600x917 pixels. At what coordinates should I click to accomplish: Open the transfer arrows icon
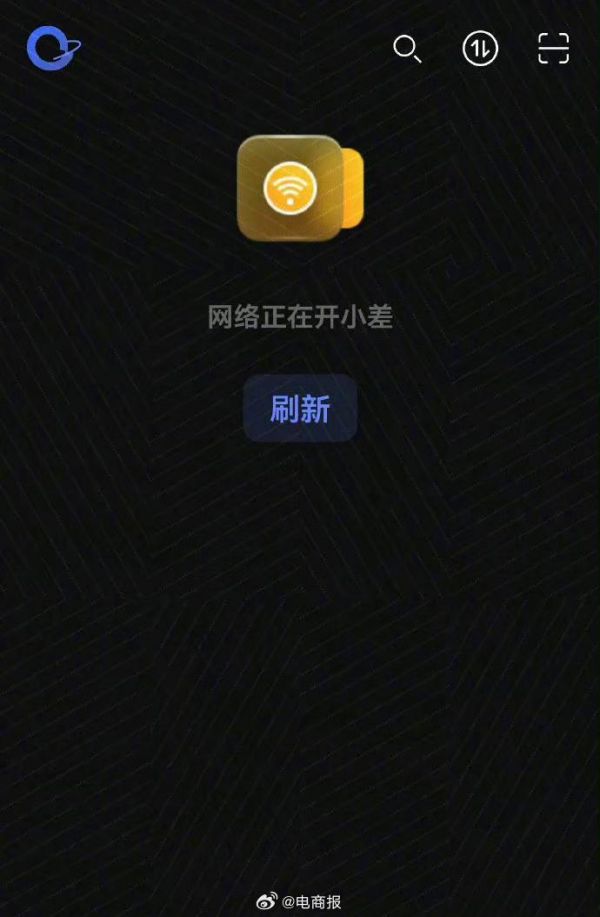pyautogui.click(x=480, y=48)
